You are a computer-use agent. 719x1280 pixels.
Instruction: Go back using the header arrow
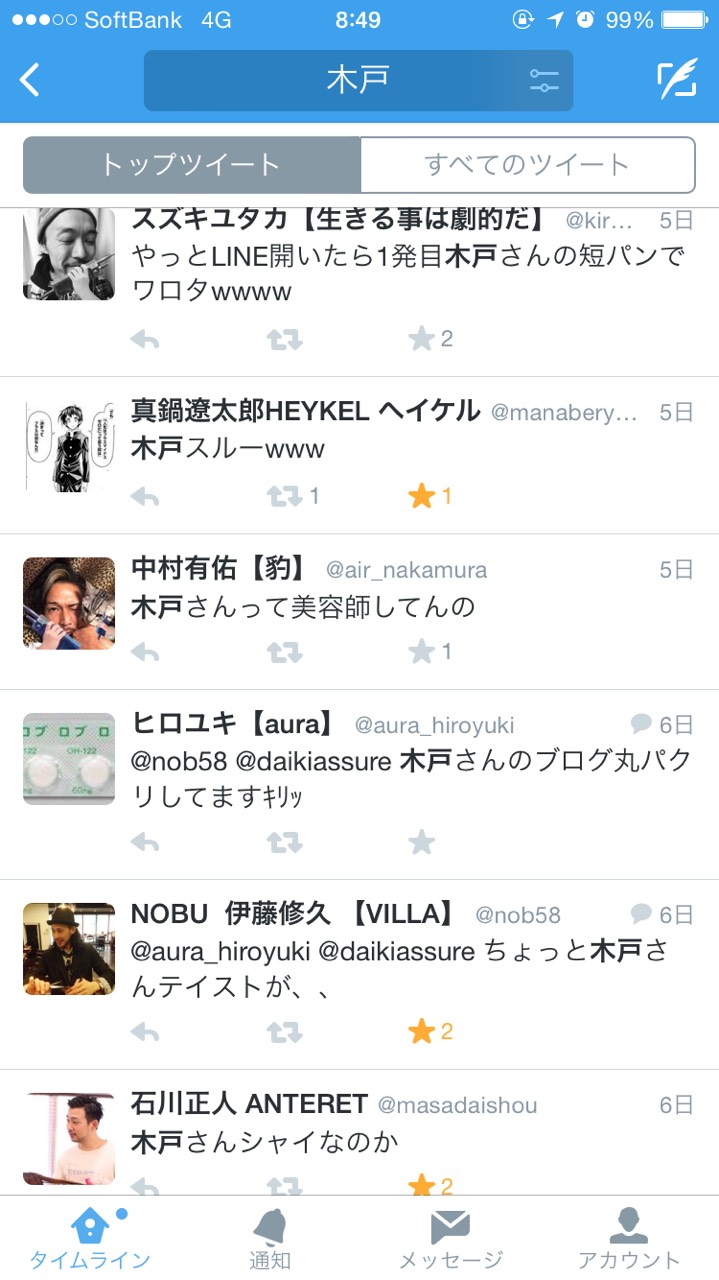click(x=30, y=80)
